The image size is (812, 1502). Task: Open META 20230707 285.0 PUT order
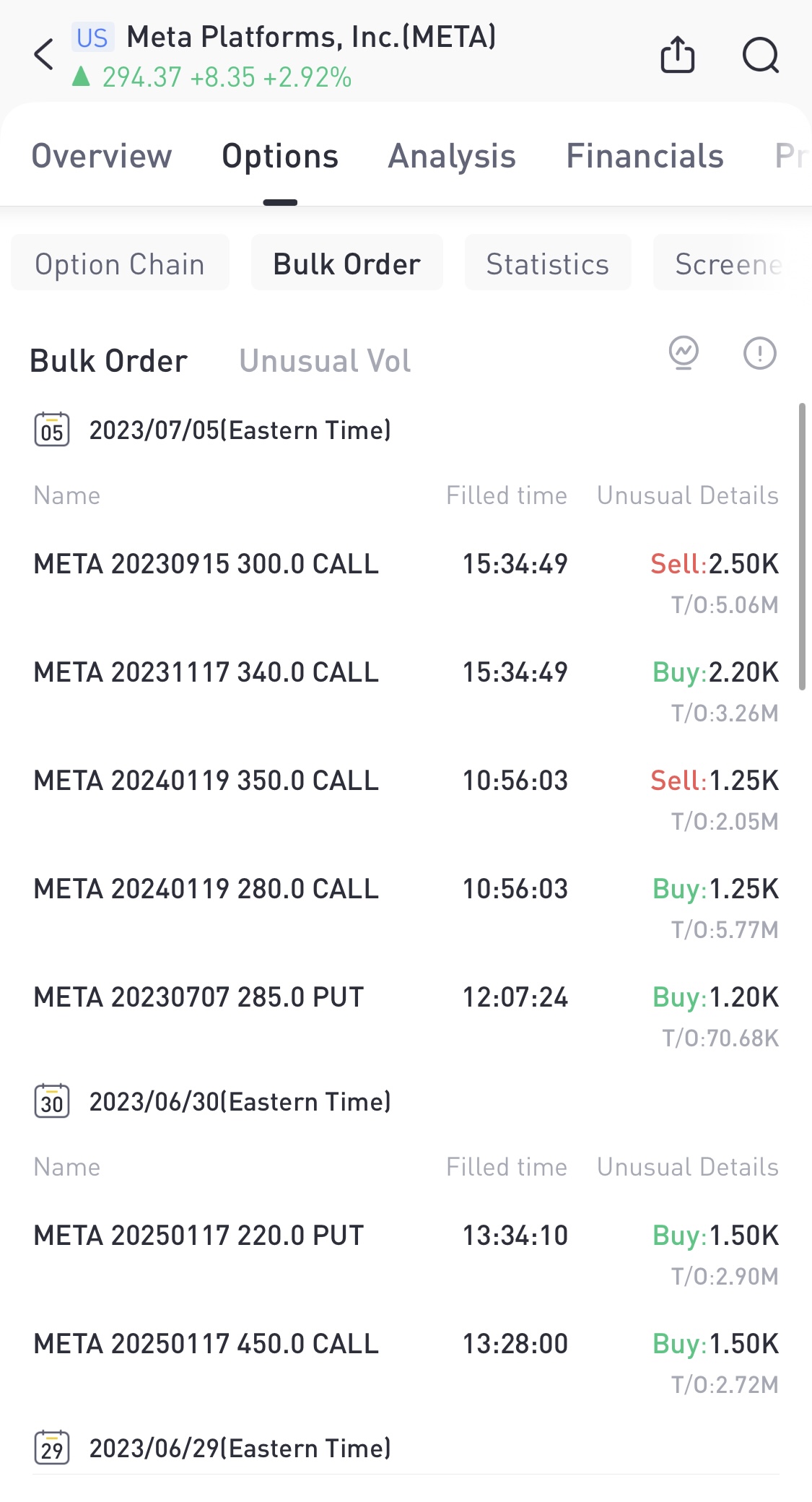pyautogui.click(x=198, y=997)
